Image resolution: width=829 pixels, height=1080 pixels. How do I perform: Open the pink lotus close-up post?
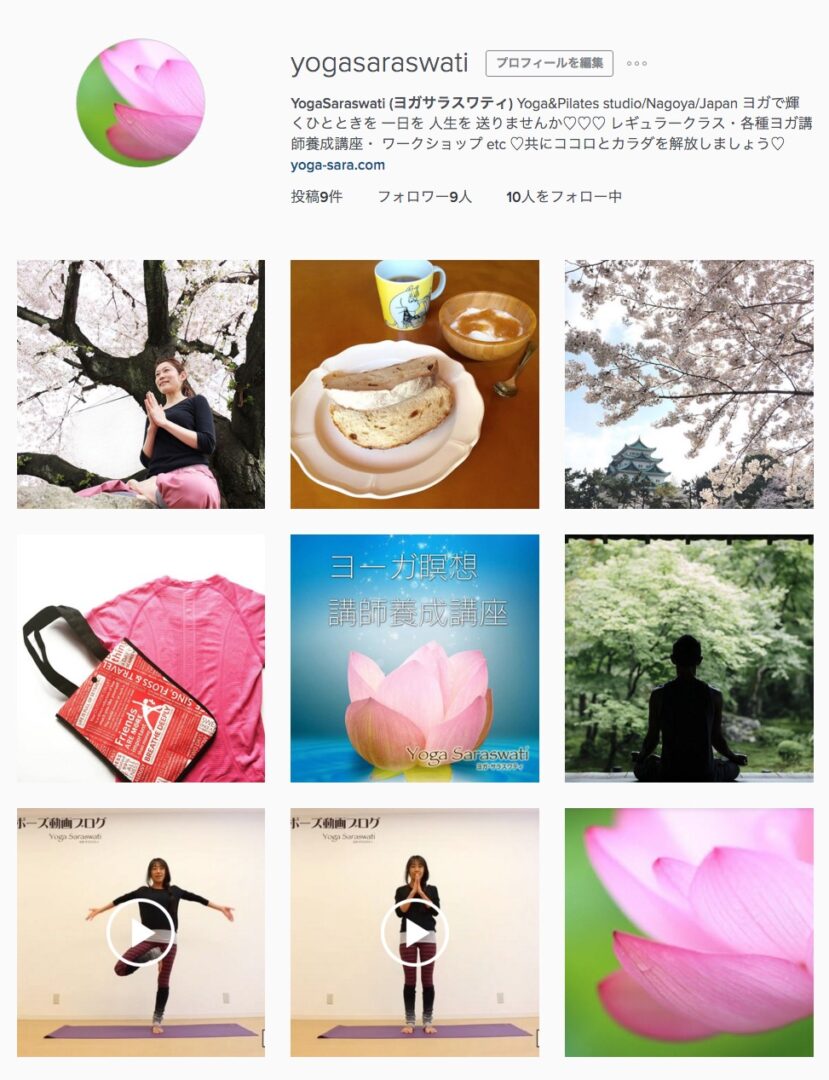688,932
